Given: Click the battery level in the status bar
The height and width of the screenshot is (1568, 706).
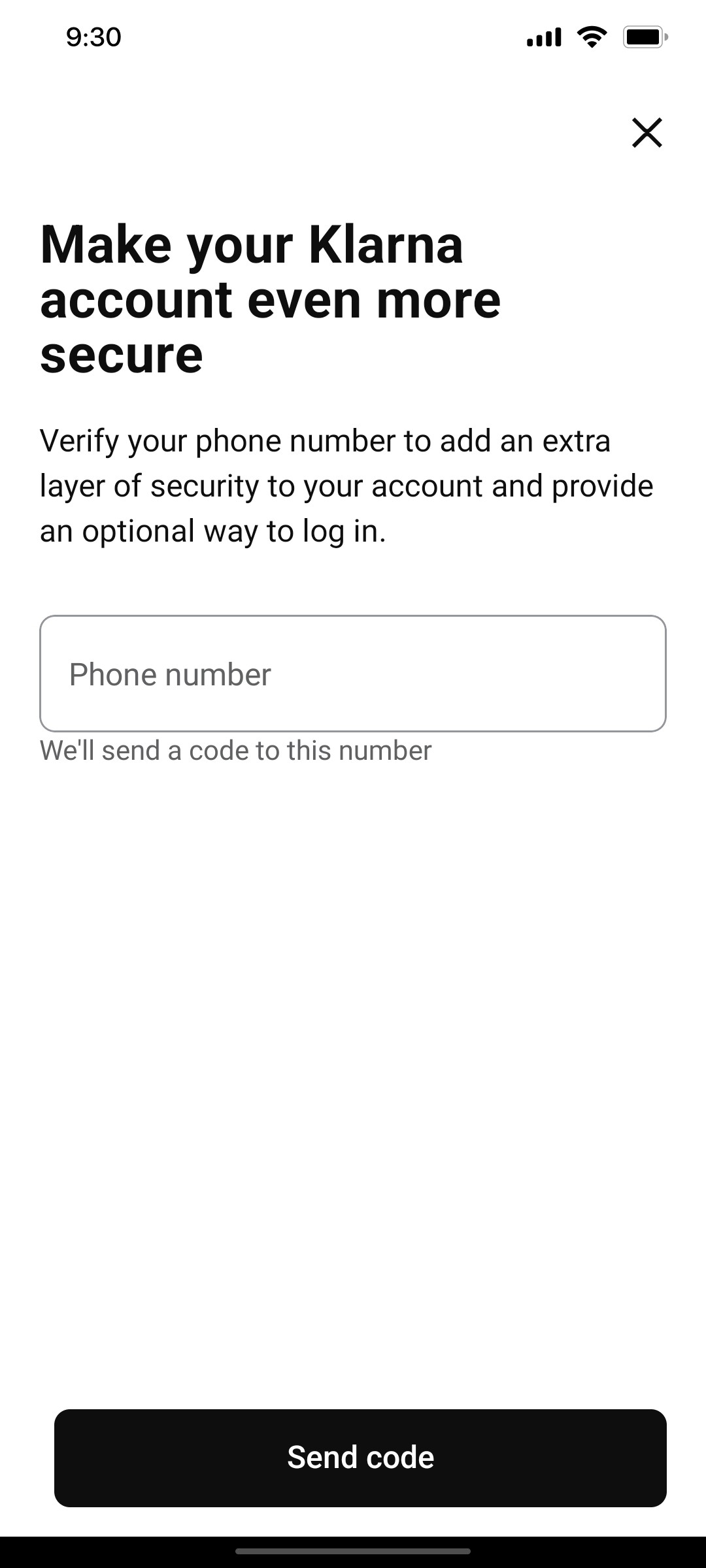Looking at the screenshot, I should point(644,37).
